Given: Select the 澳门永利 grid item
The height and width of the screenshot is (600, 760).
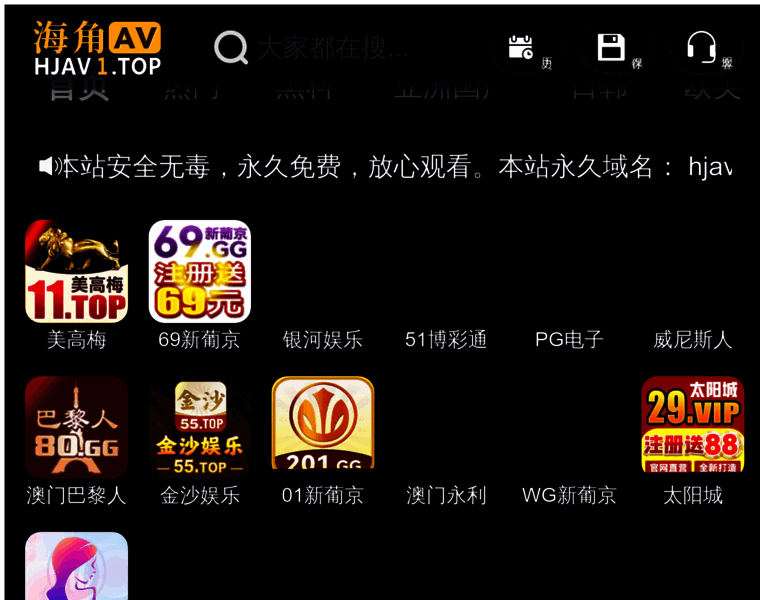Looking at the screenshot, I should (446, 494).
